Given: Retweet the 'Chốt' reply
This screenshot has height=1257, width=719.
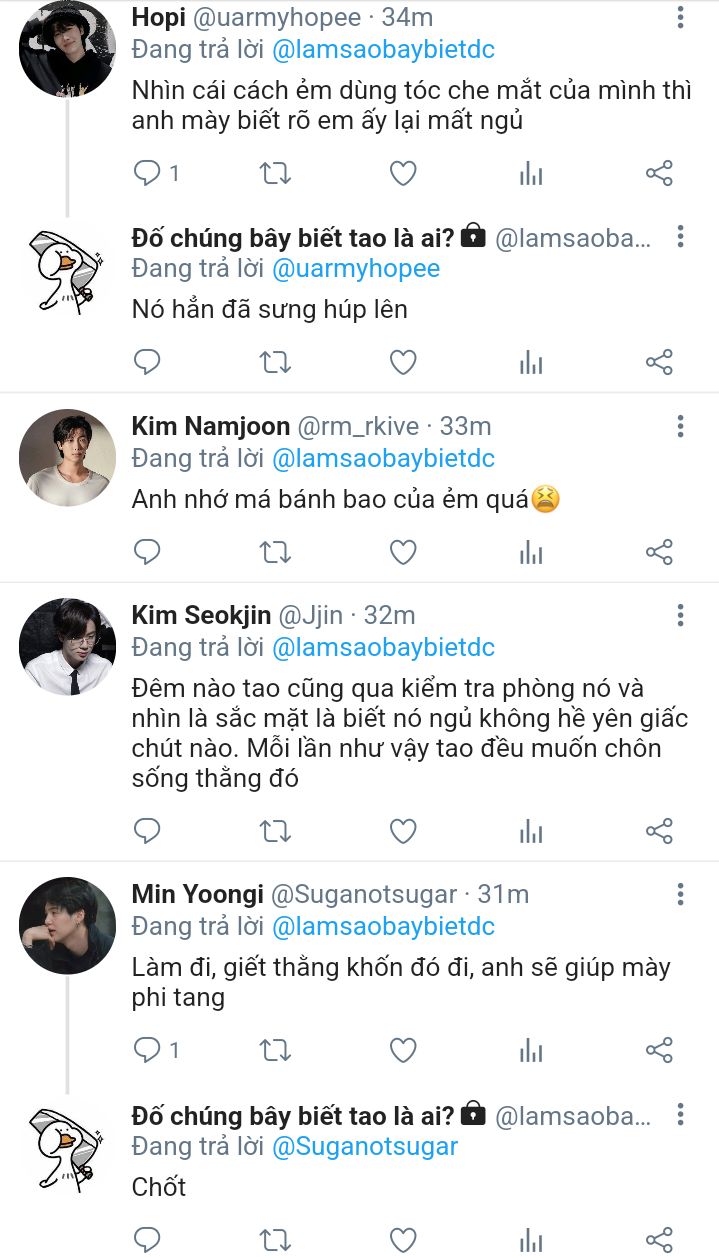Looking at the screenshot, I should [x=275, y=1239].
